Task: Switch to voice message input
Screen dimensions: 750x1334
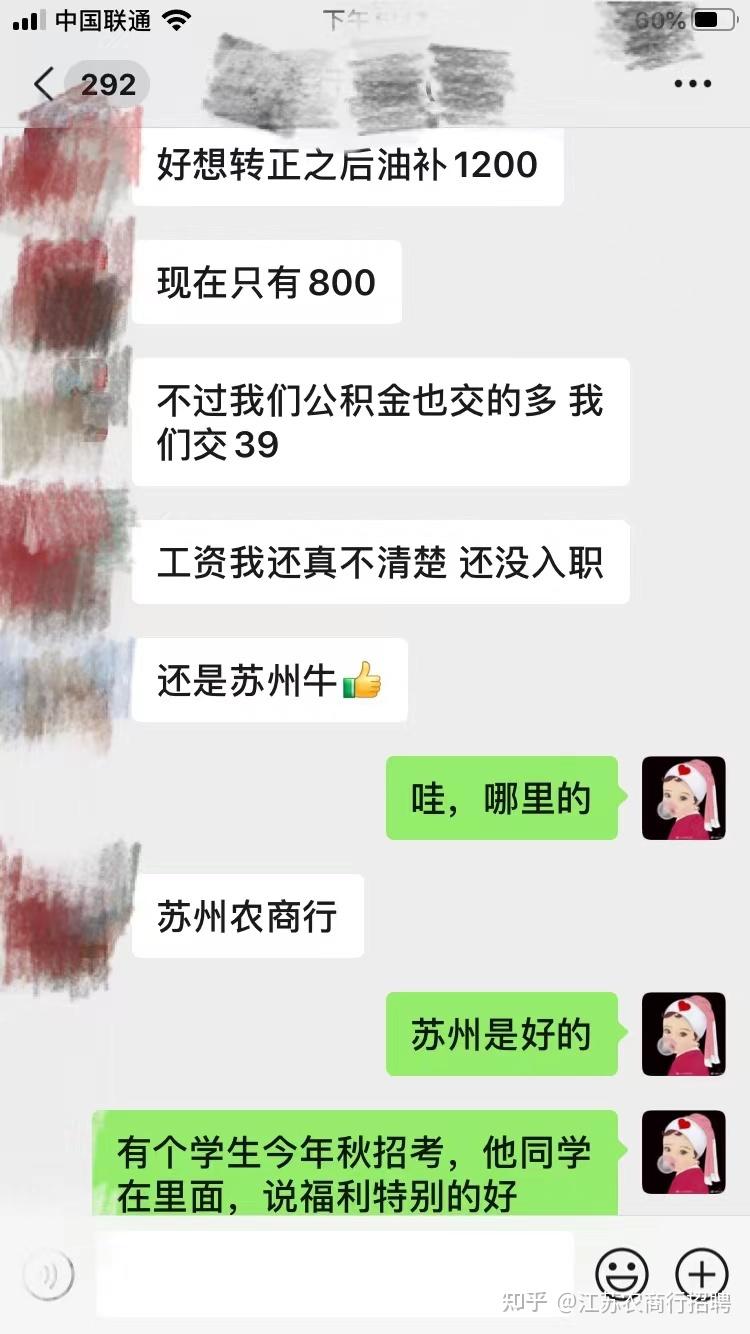Action: [x=49, y=1275]
